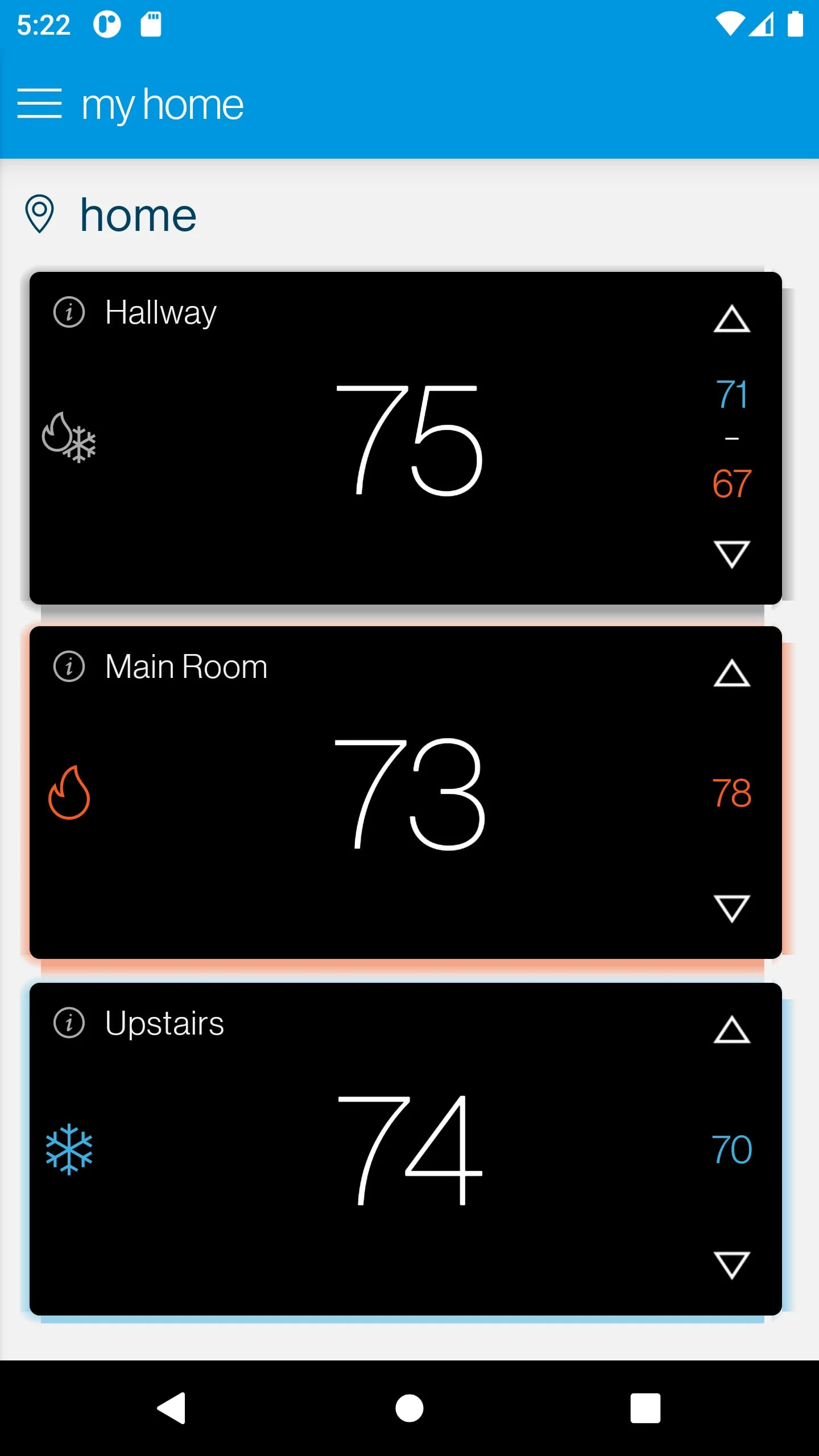
Task: Raise the Hallway setpoint with the up arrow
Action: [x=733, y=320]
